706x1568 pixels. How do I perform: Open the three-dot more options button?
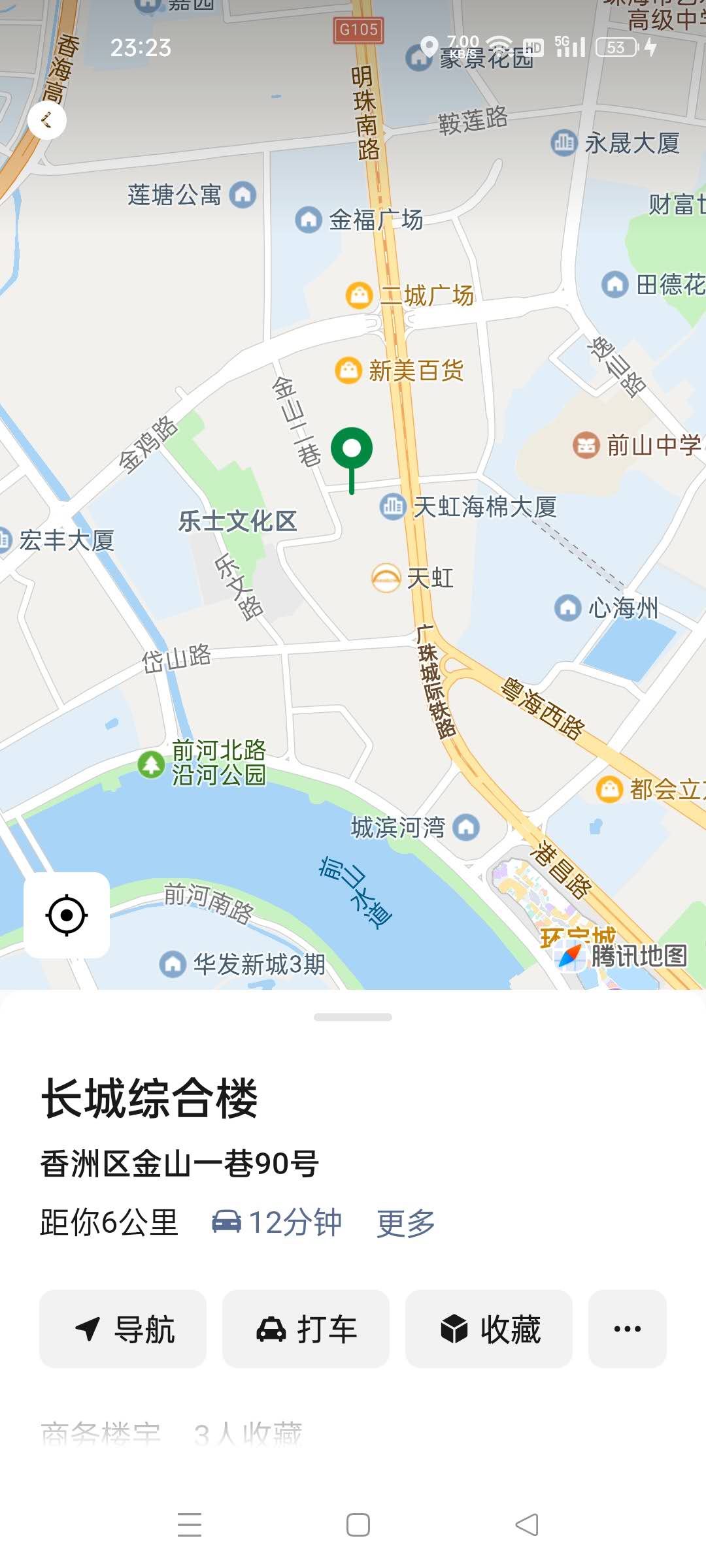[628, 1329]
